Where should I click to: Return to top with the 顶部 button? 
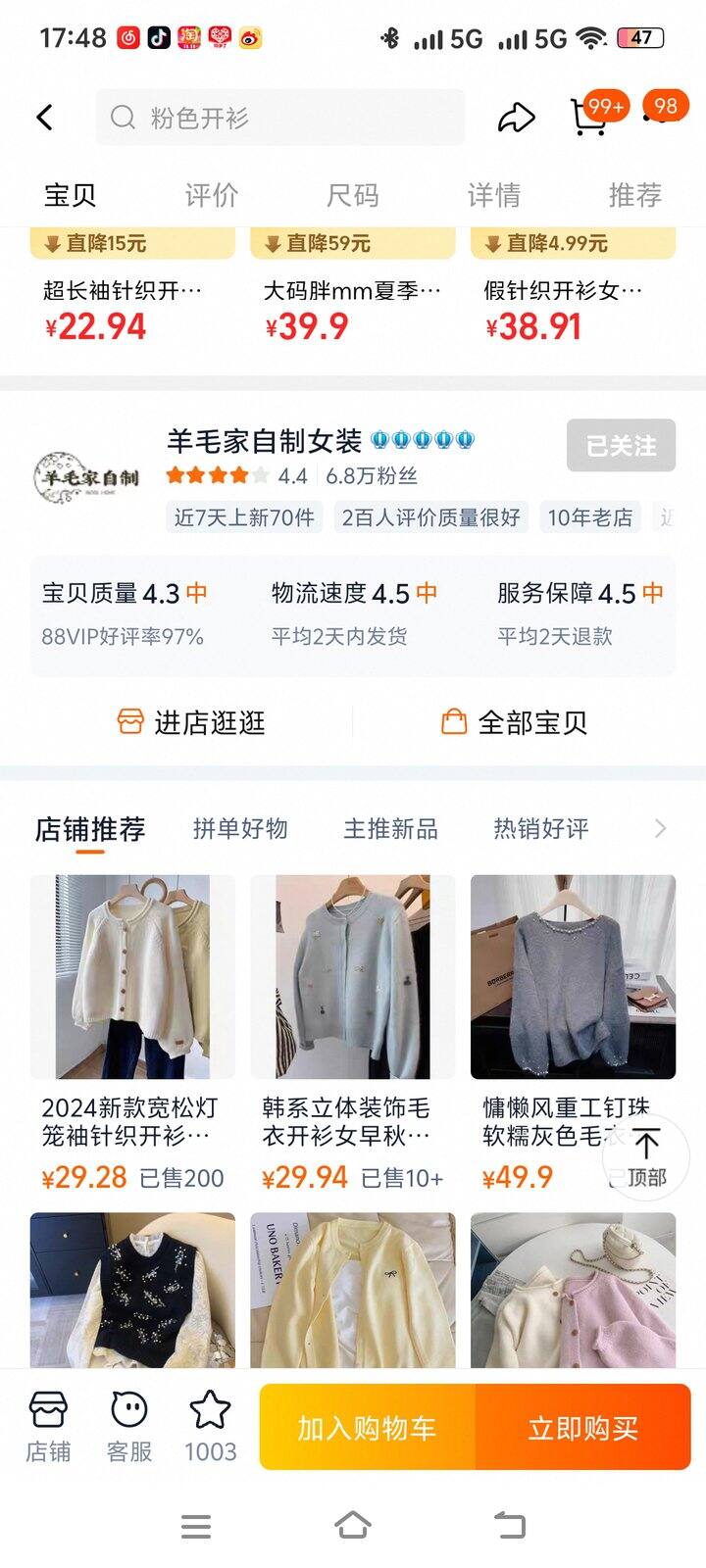[646, 1156]
